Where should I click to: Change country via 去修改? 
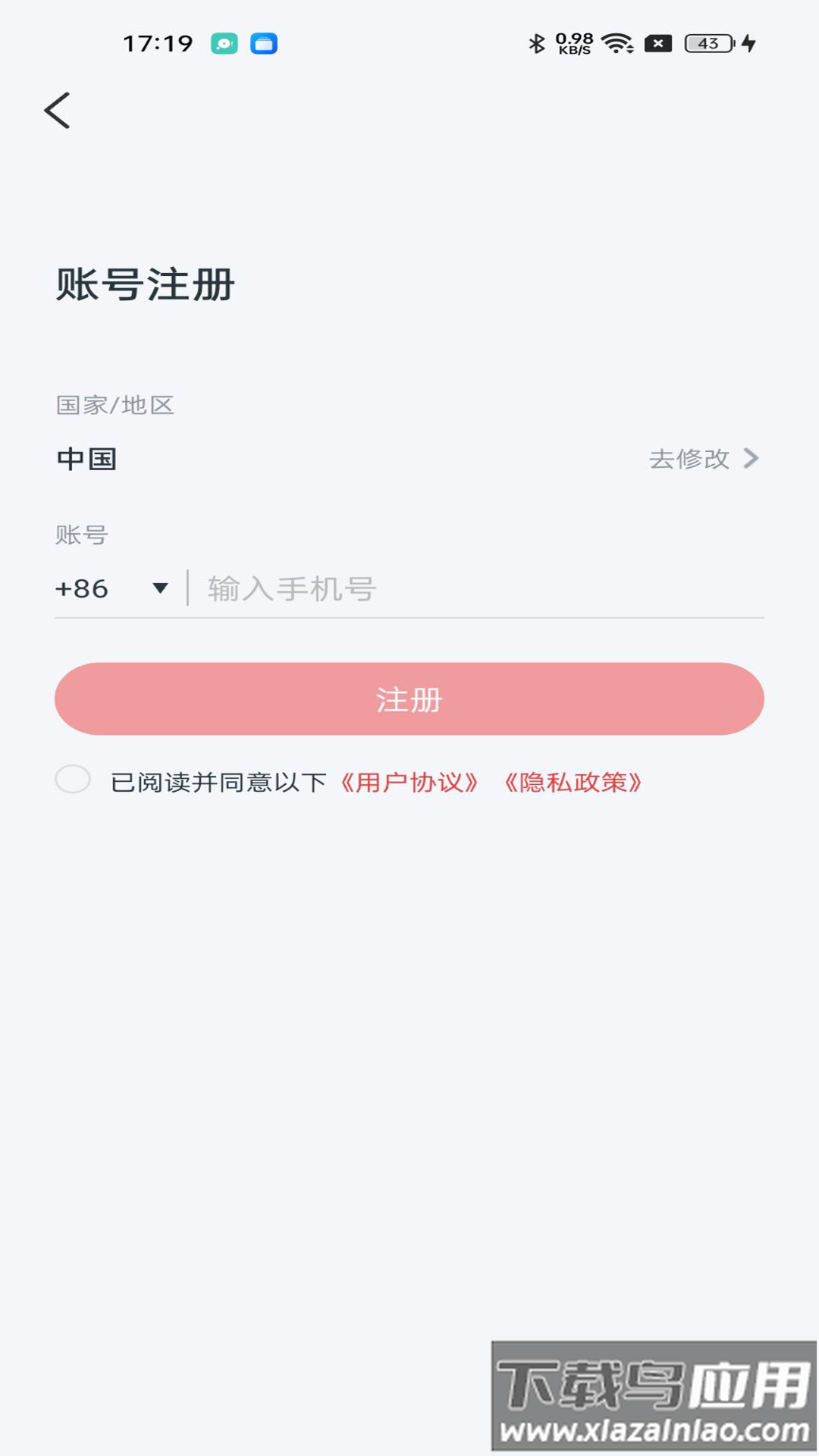[702, 459]
